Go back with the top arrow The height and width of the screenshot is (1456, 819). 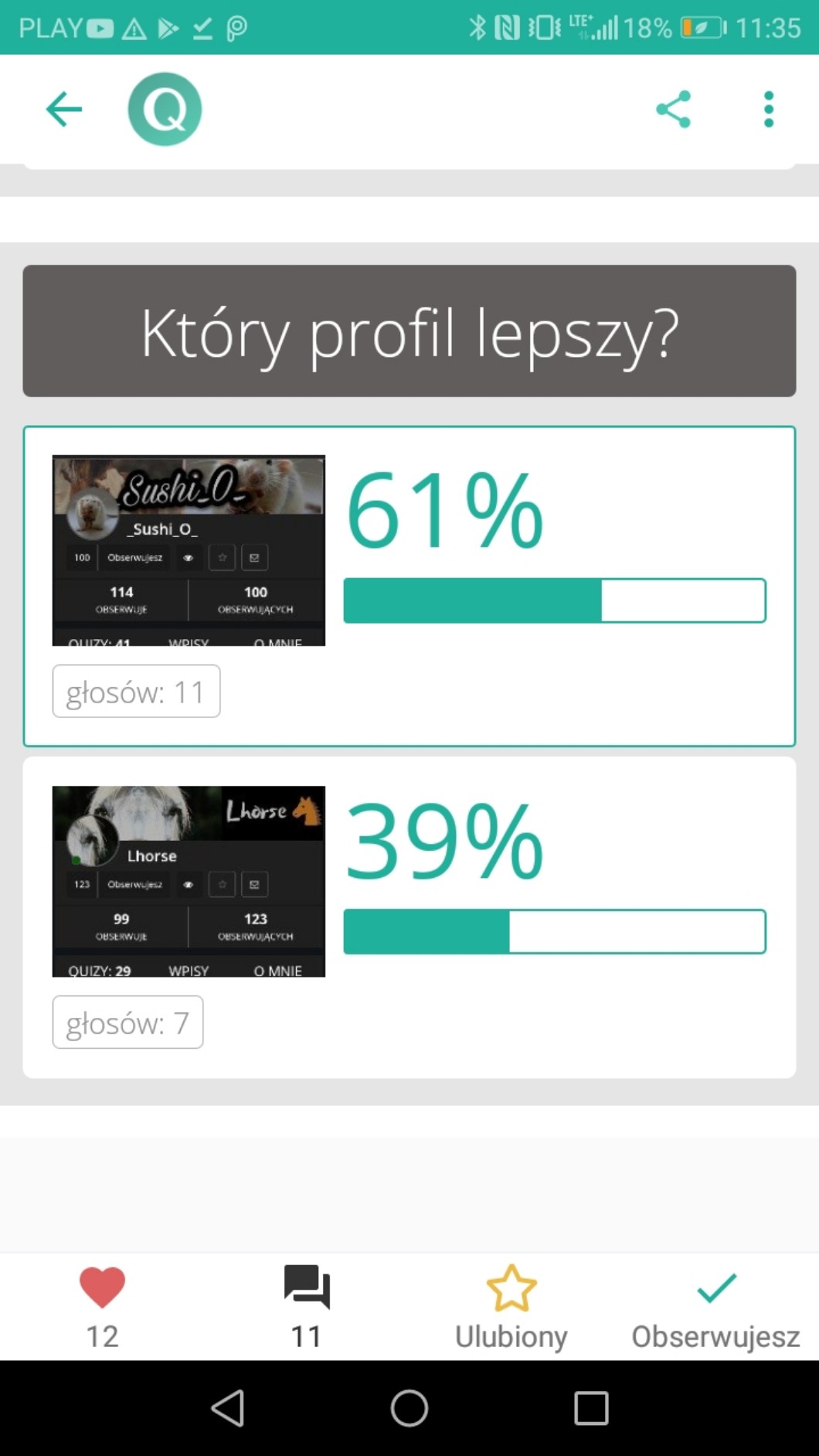click(x=64, y=109)
